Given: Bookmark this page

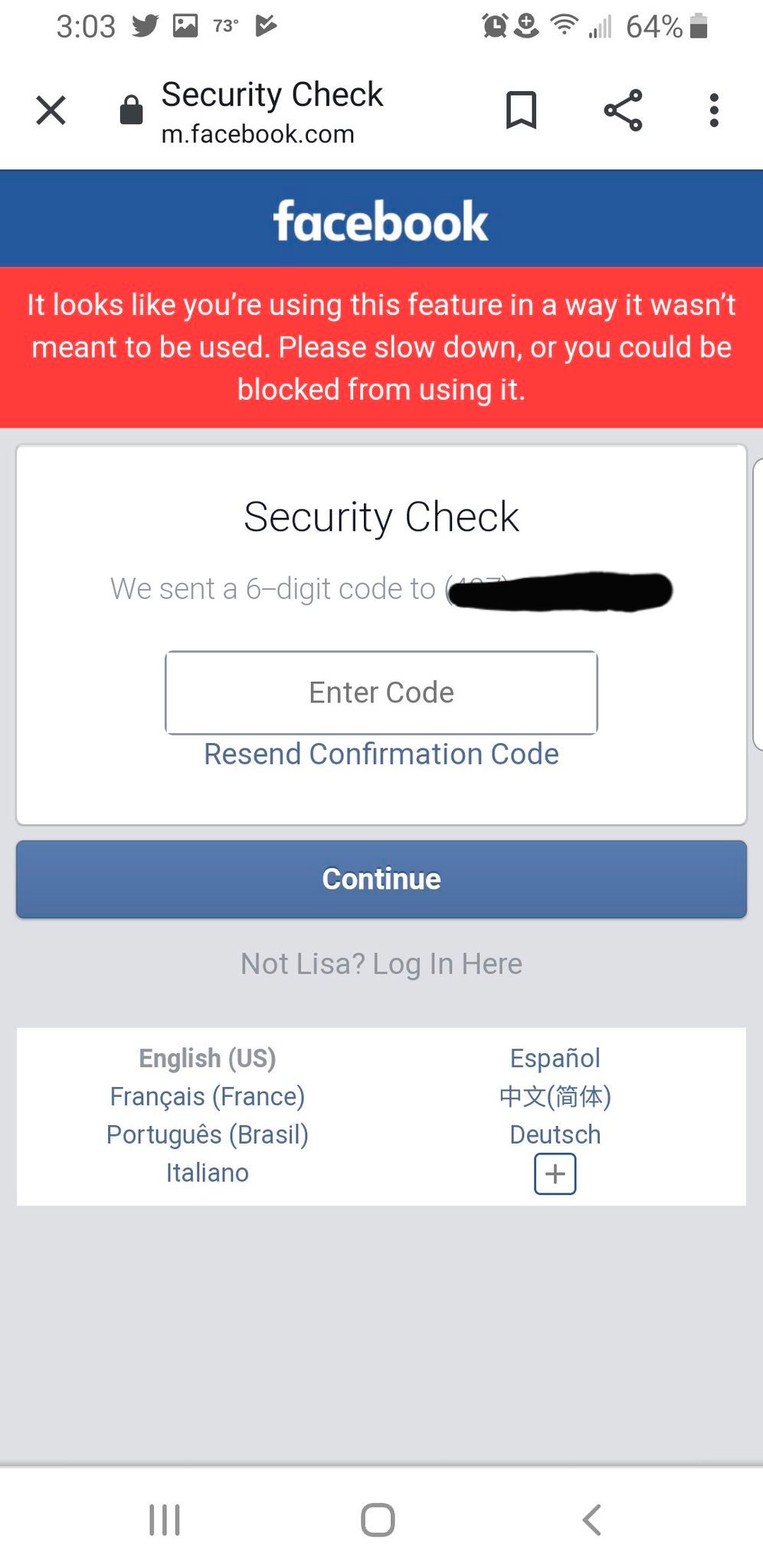Looking at the screenshot, I should pos(521,110).
